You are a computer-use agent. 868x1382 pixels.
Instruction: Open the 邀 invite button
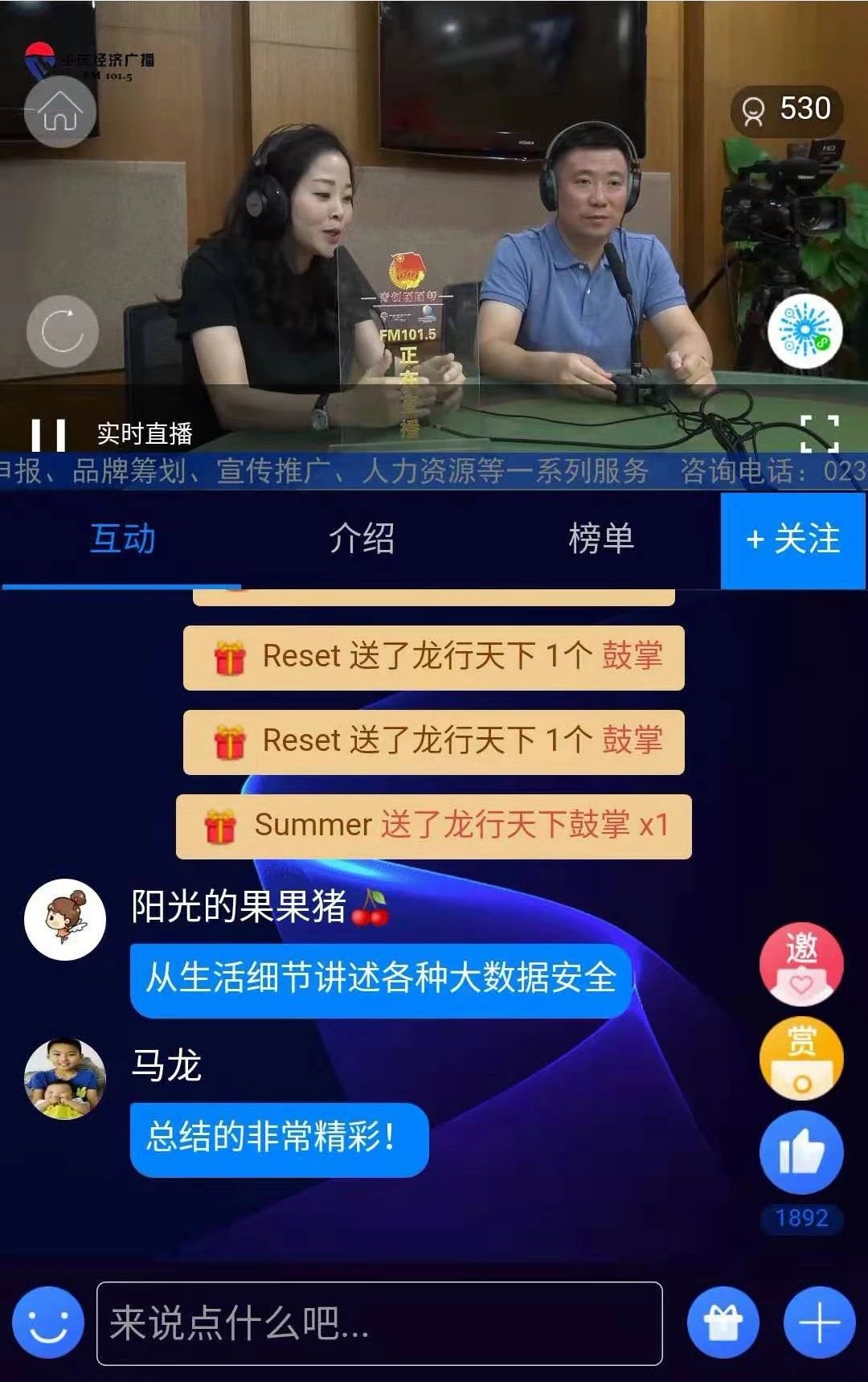pyautogui.click(x=801, y=963)
